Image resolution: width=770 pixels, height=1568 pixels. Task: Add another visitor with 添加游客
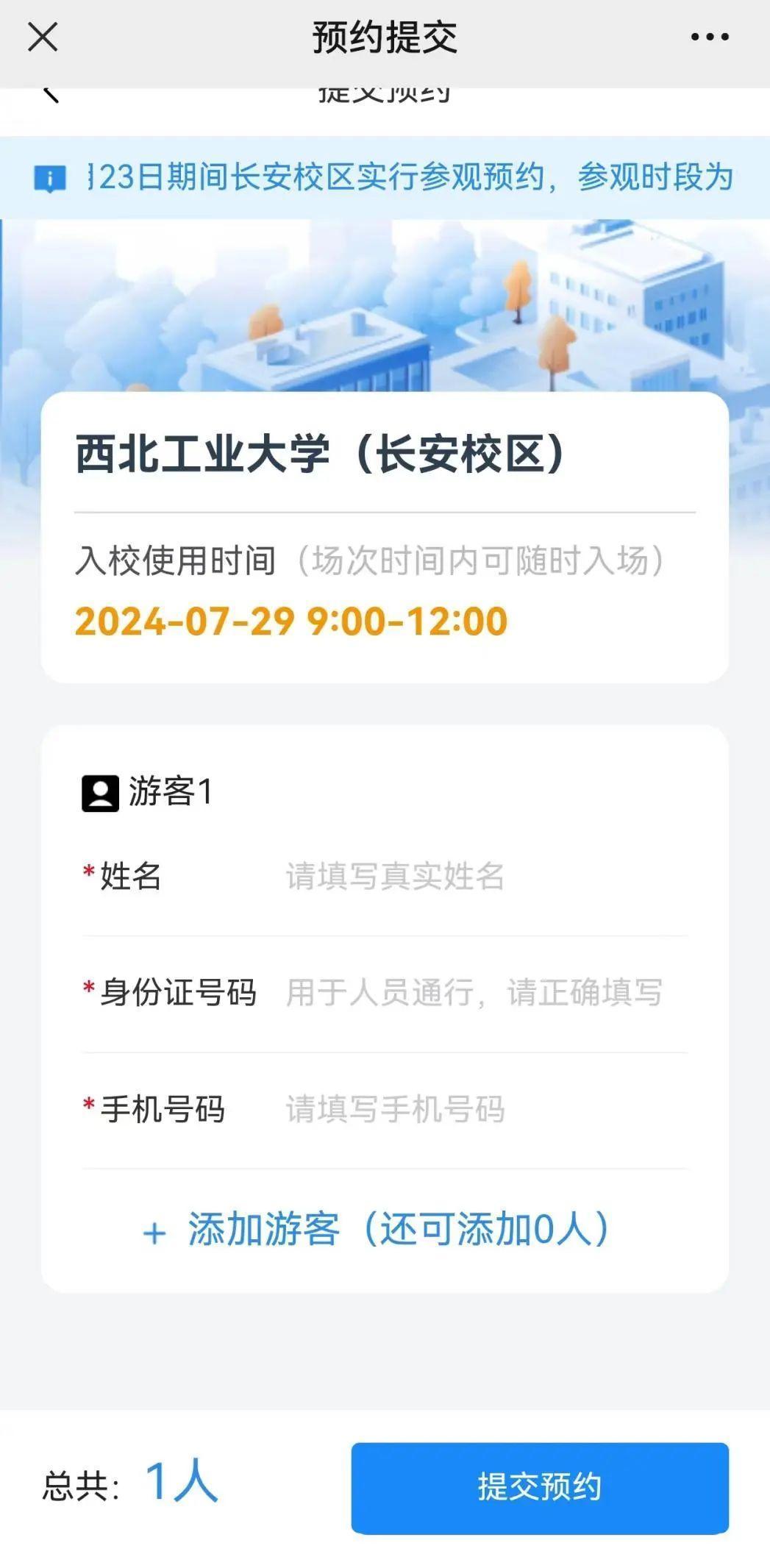tap(377, 1230)
